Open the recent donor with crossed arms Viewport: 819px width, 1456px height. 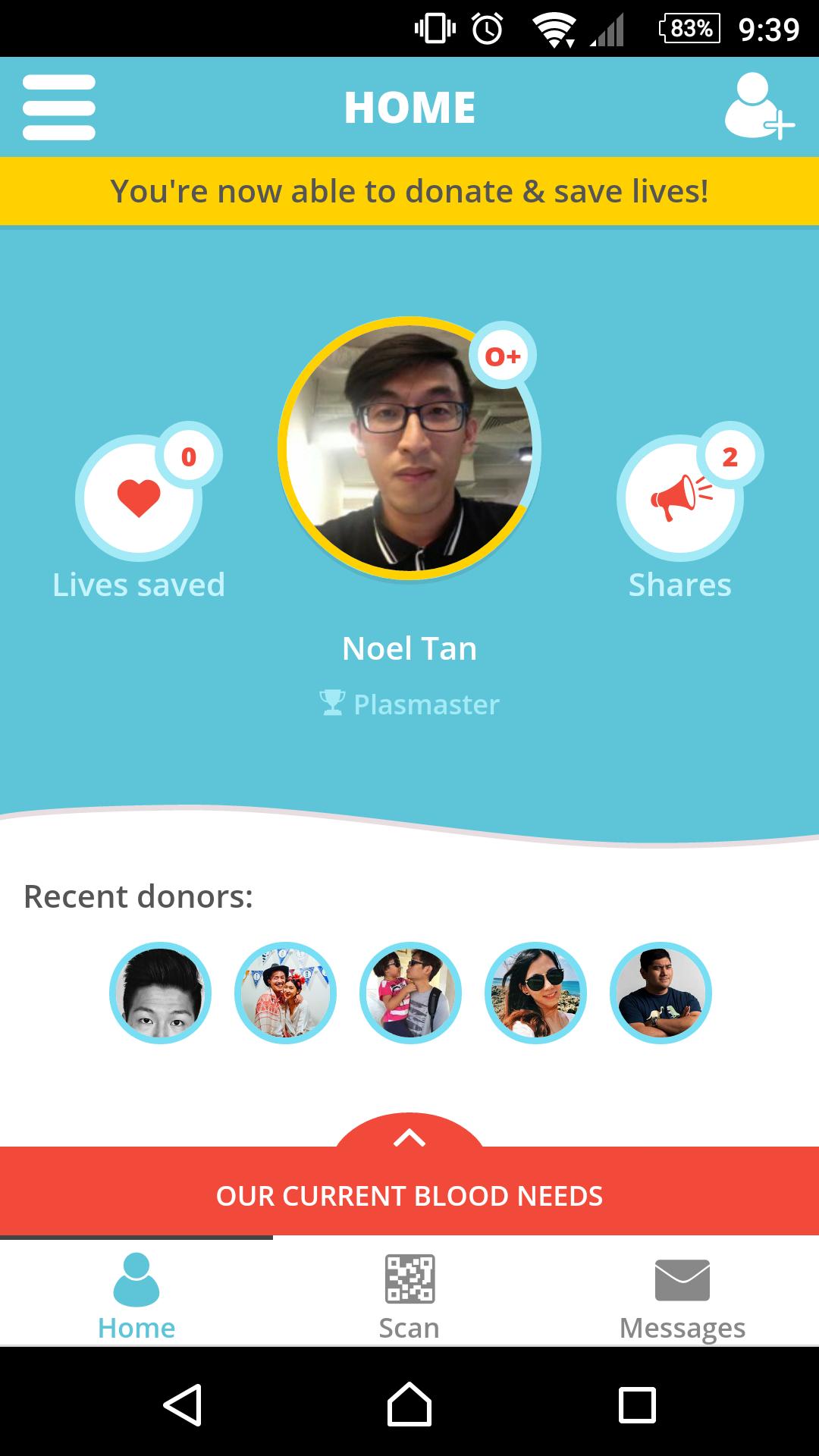661,993
